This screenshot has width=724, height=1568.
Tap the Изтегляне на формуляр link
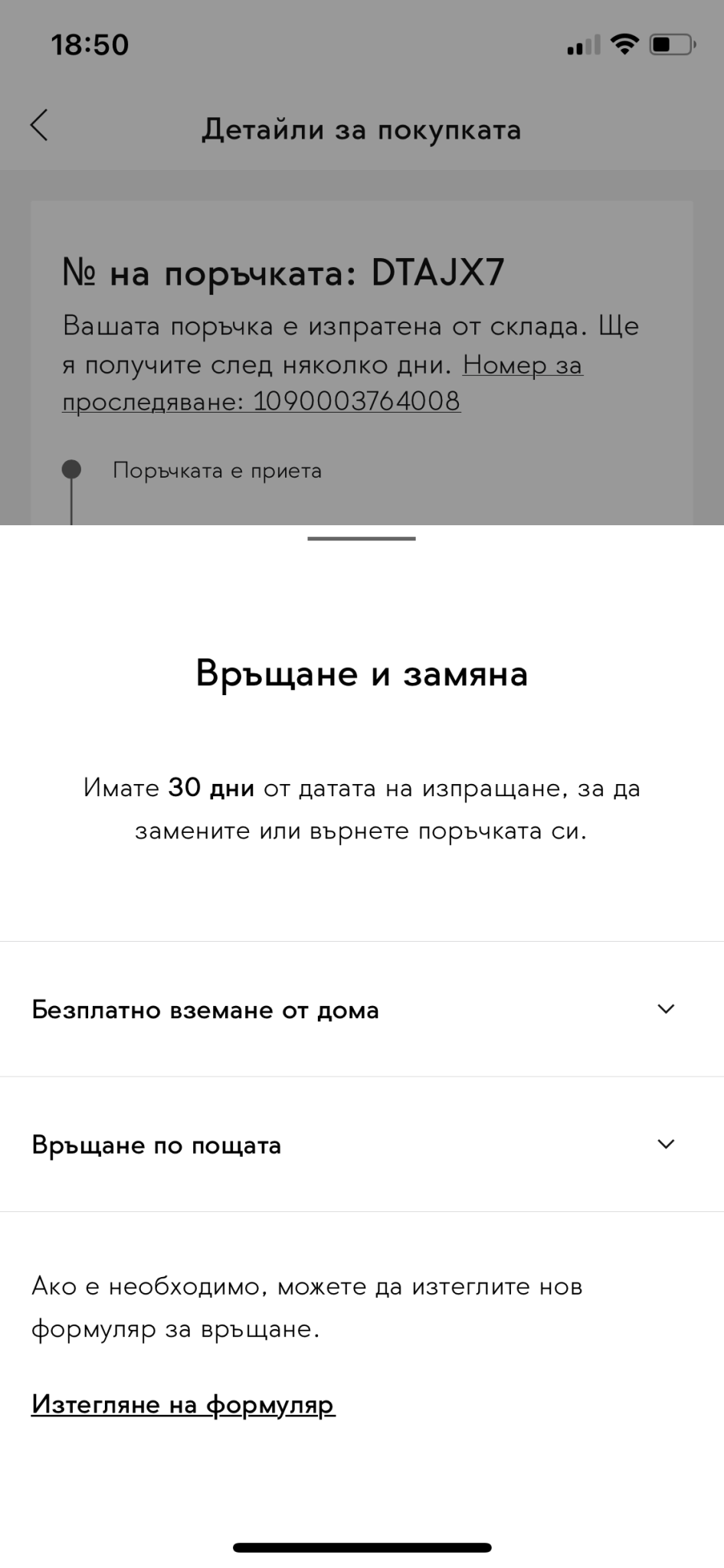click(x=183, y=1405)
